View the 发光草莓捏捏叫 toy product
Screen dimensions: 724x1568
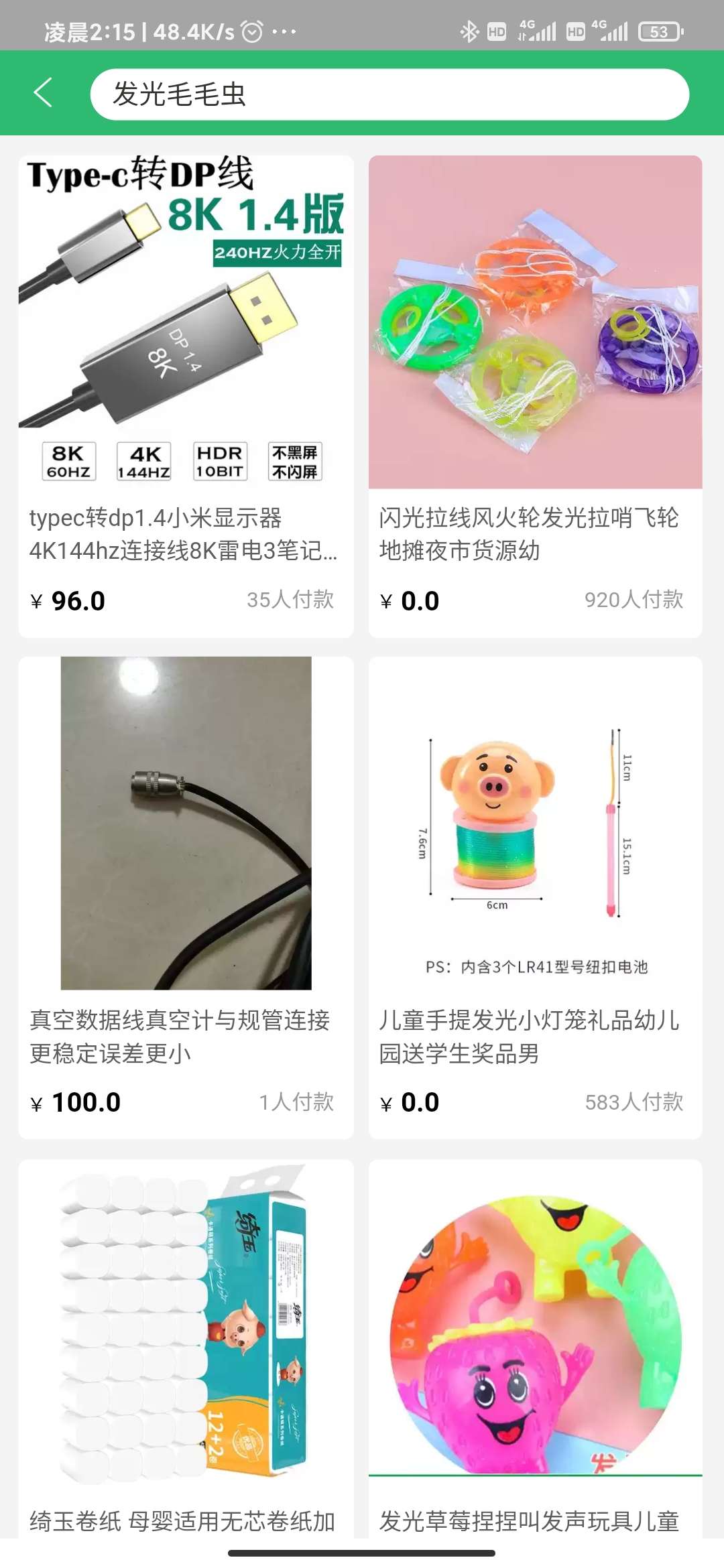[535, 1347]
